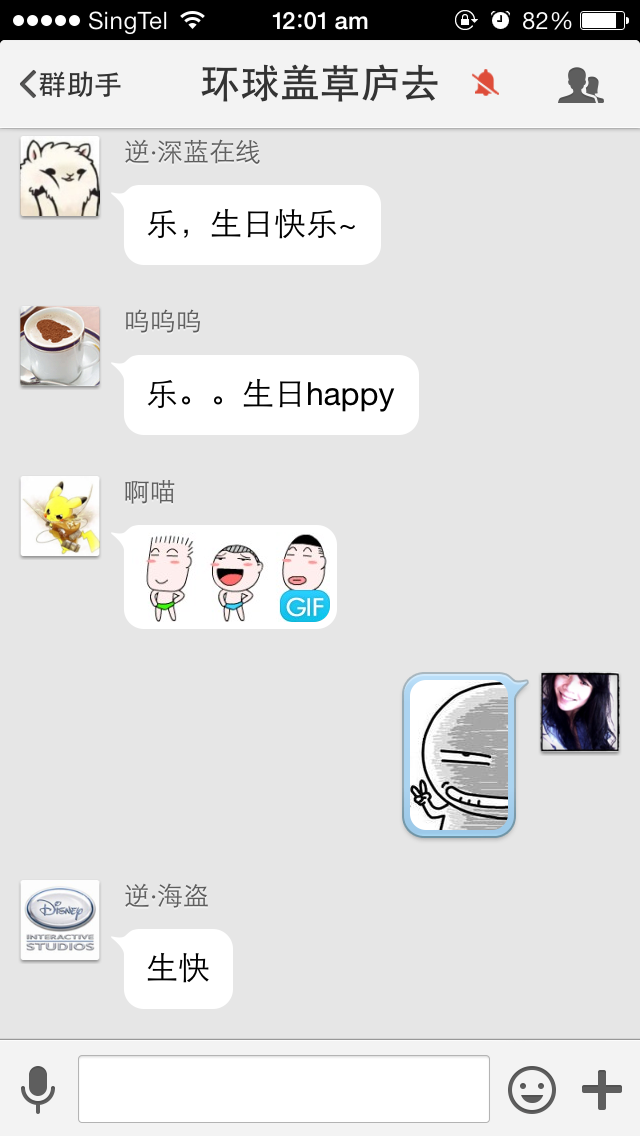Open the plus attachments menu
Viewport: 640px width, 1136px height.
tap(601, 1089)
